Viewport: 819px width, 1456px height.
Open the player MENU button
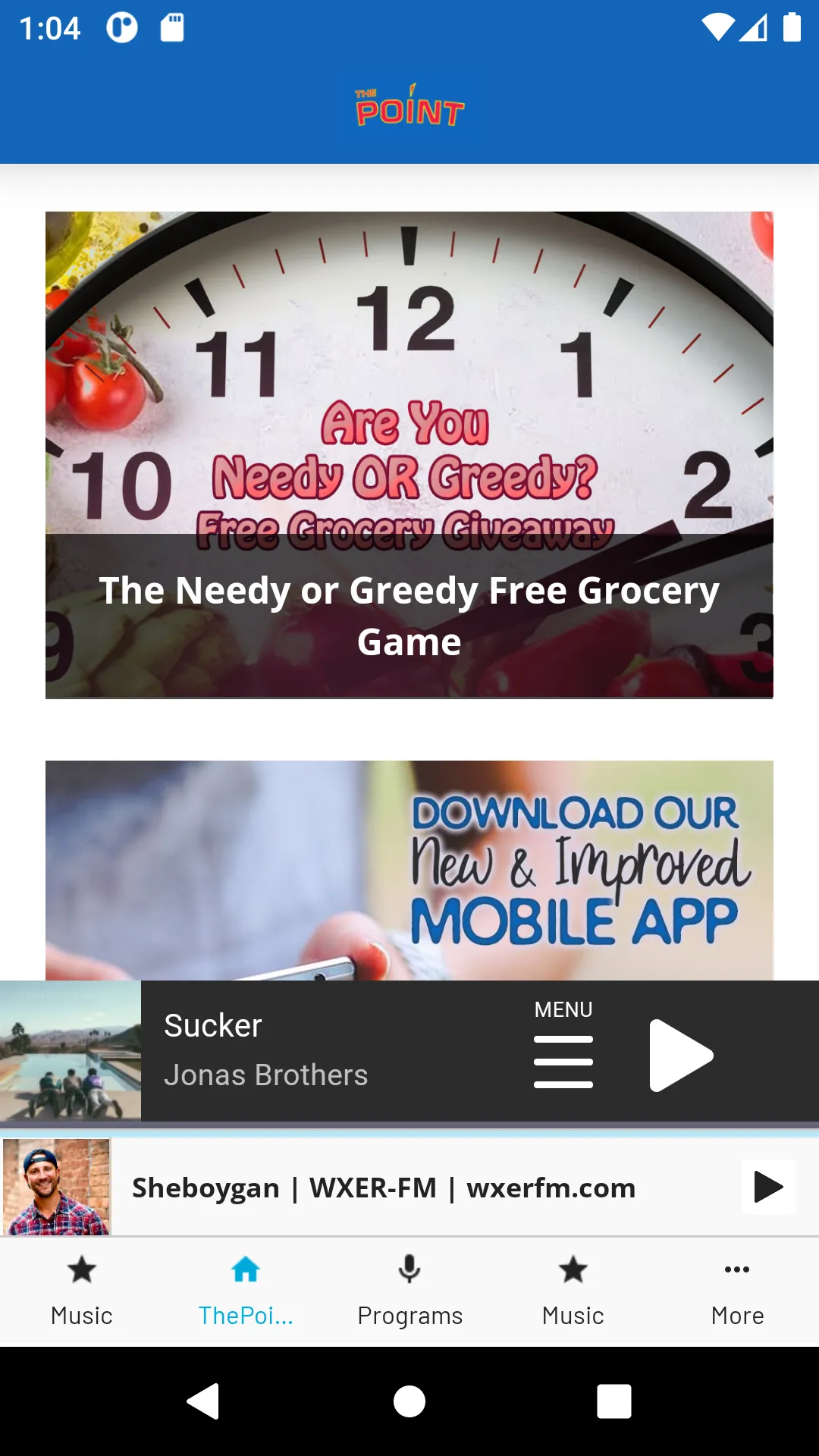pyautogui.click(x=563, y=1045)
